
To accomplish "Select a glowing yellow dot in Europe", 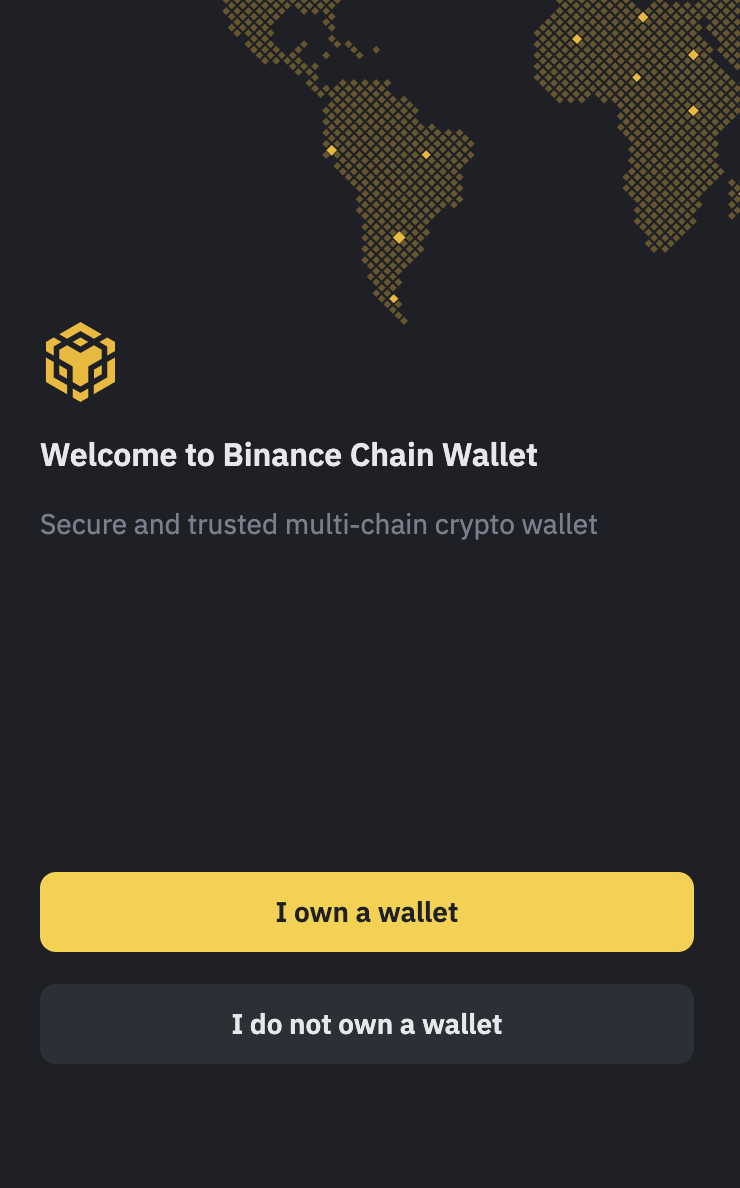I will coord(642,17).
